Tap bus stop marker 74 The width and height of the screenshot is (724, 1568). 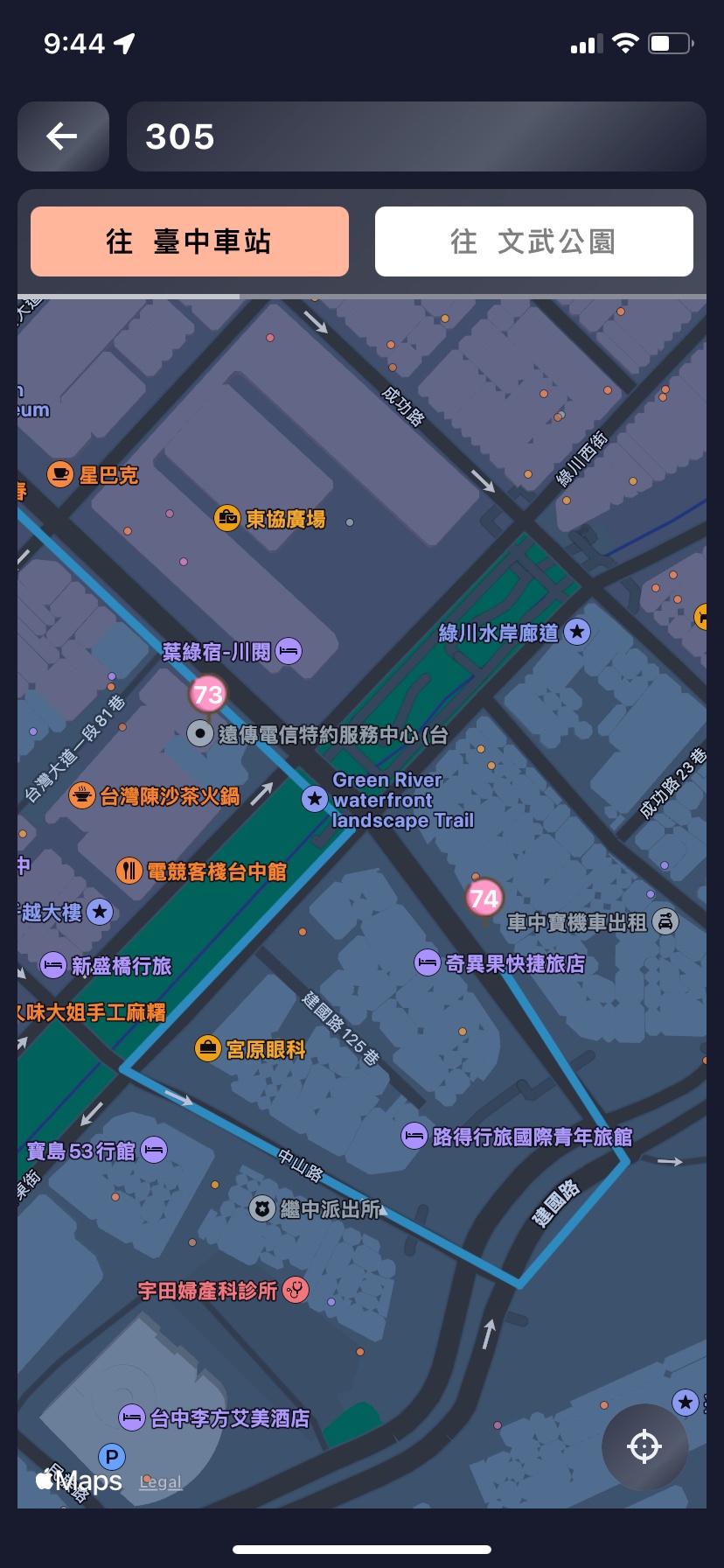coord(484,898)
